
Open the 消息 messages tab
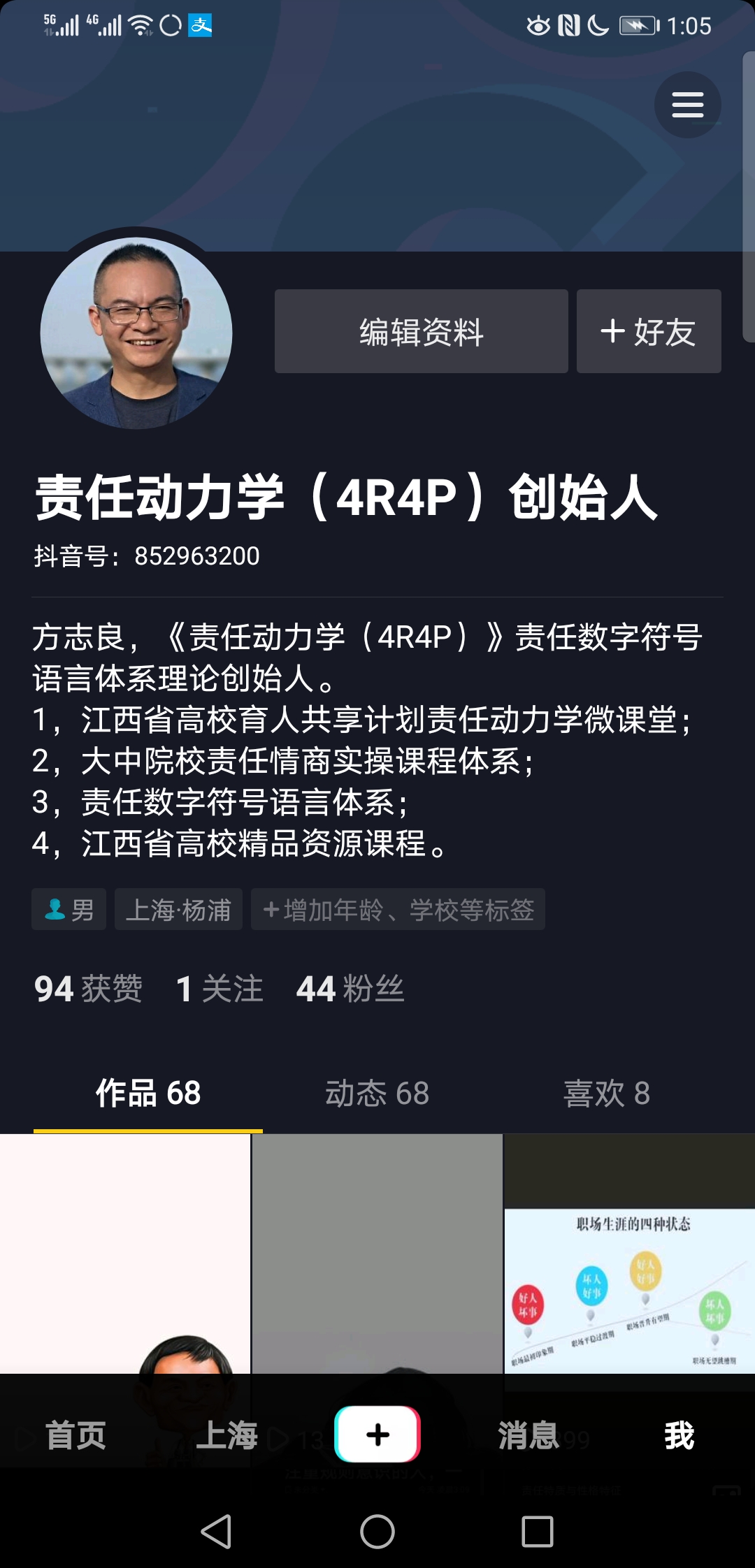click(528, 1436)
